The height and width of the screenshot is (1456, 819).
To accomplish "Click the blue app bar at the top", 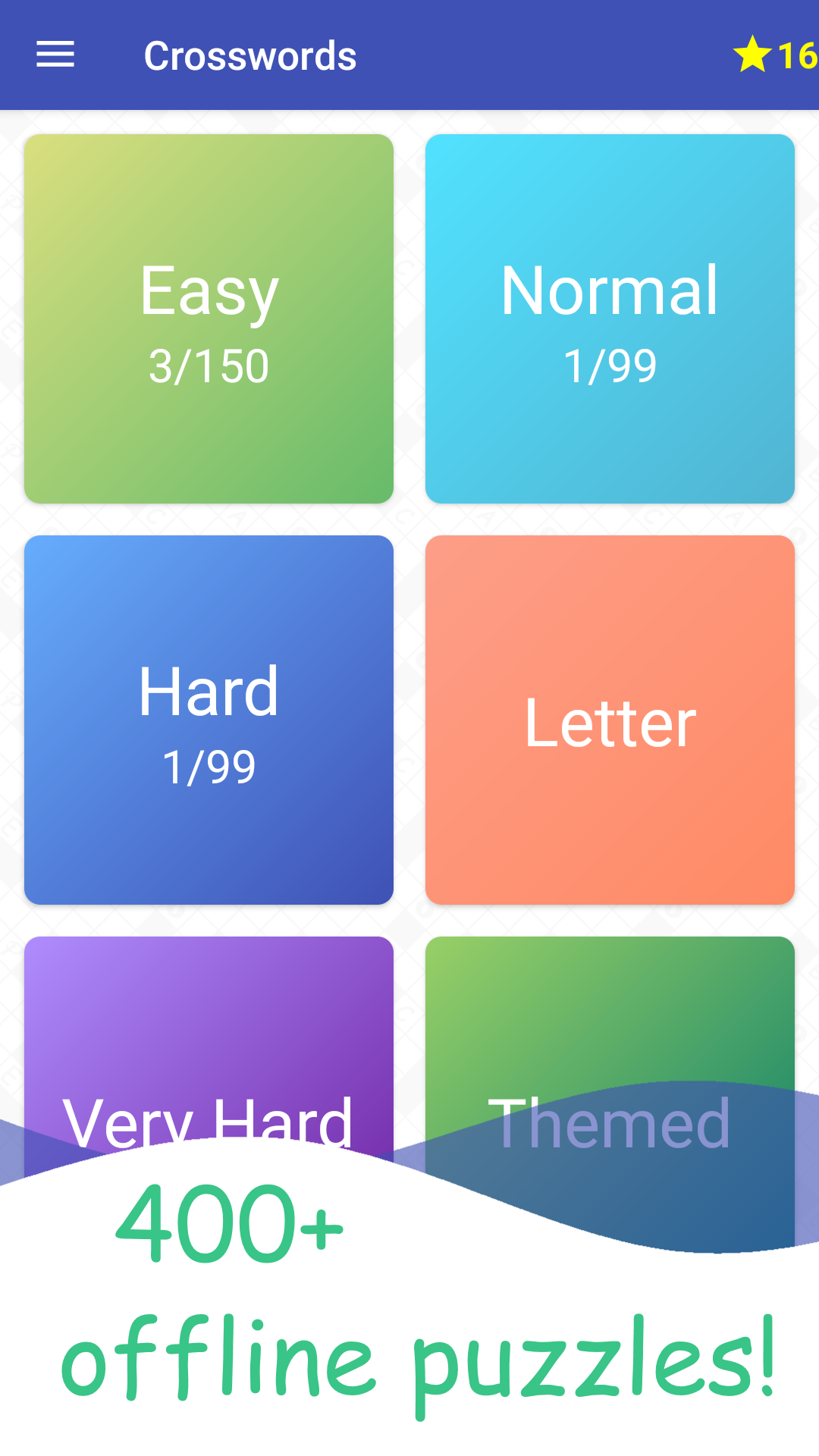I will (409, 53).
